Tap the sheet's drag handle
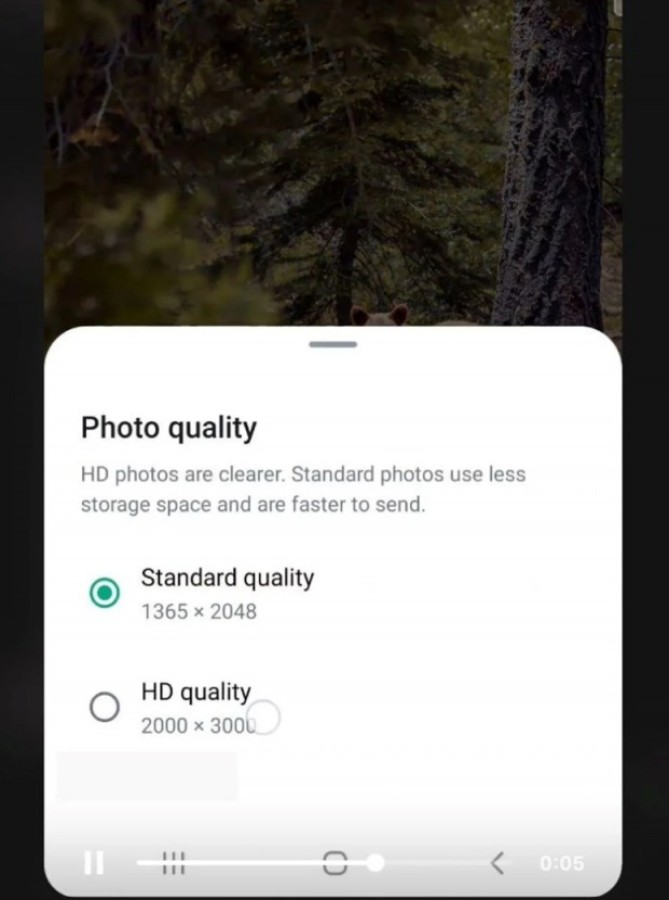The width and height of the screenshot is (669, 900). 333,345
